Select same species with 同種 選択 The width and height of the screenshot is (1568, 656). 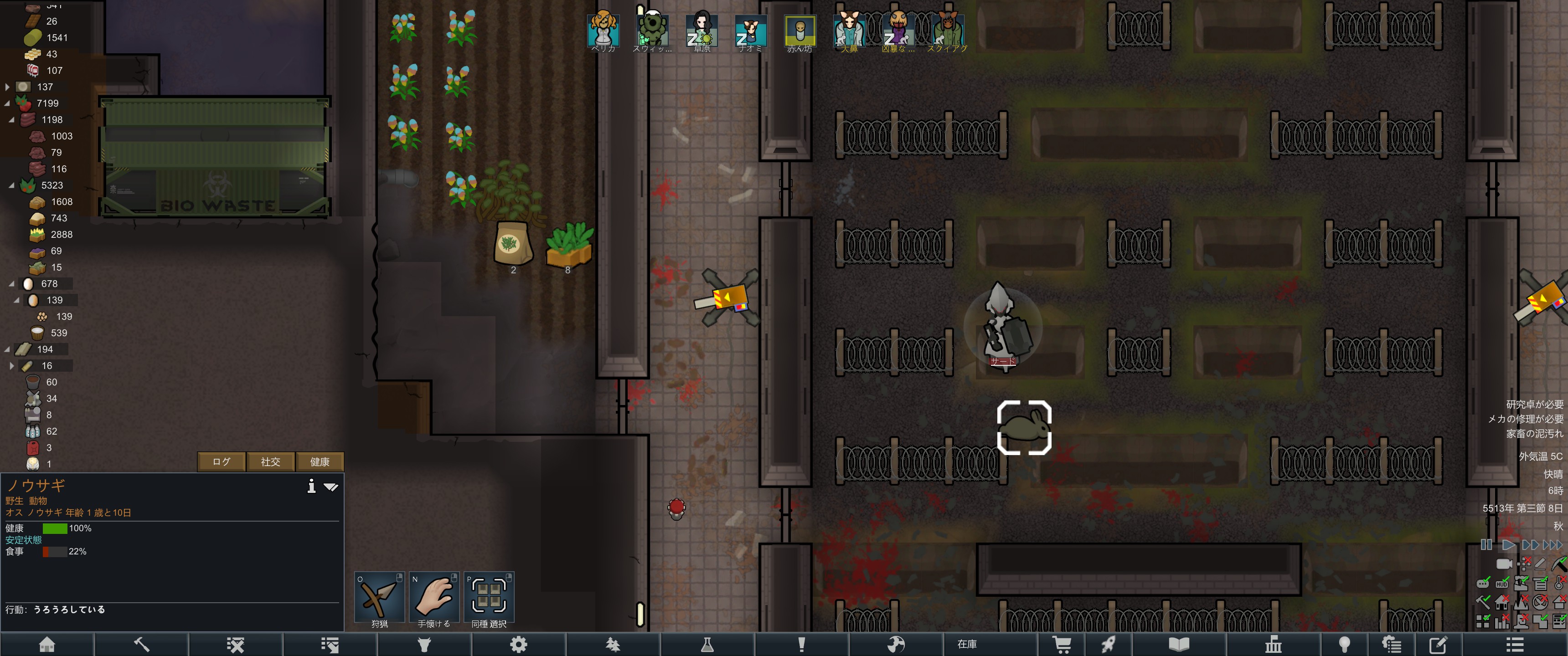coord(489,599)
